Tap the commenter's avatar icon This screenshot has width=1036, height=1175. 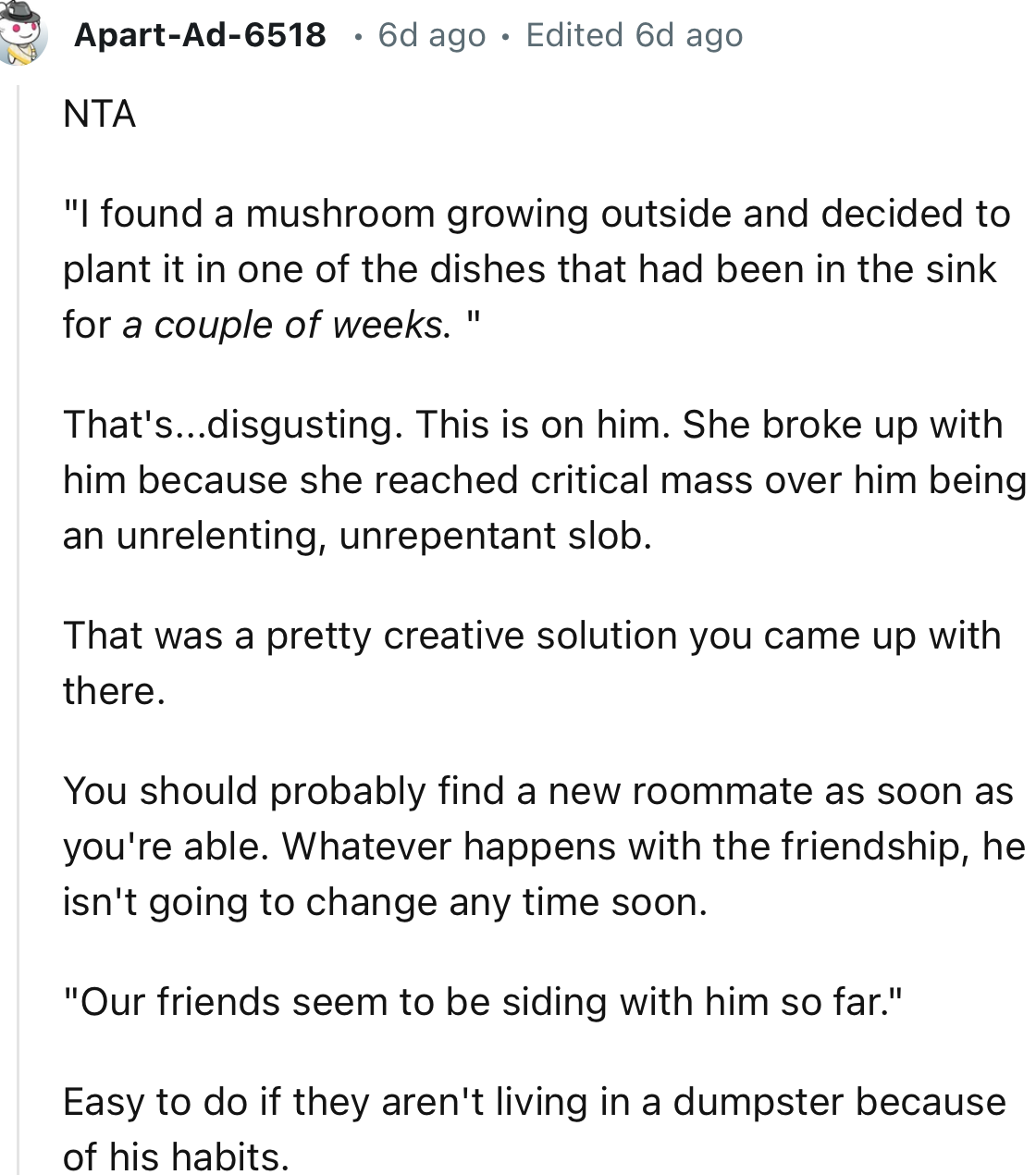tap(20, 37)
